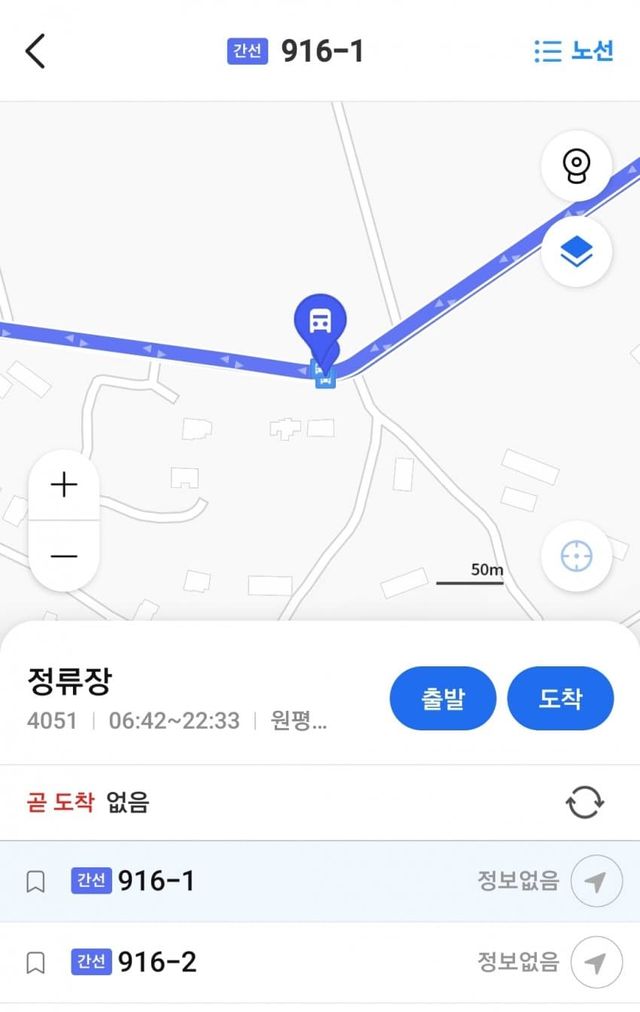640x1012 pixels.
Task: Refresh arrival information
Action: (x=585, y=802)
